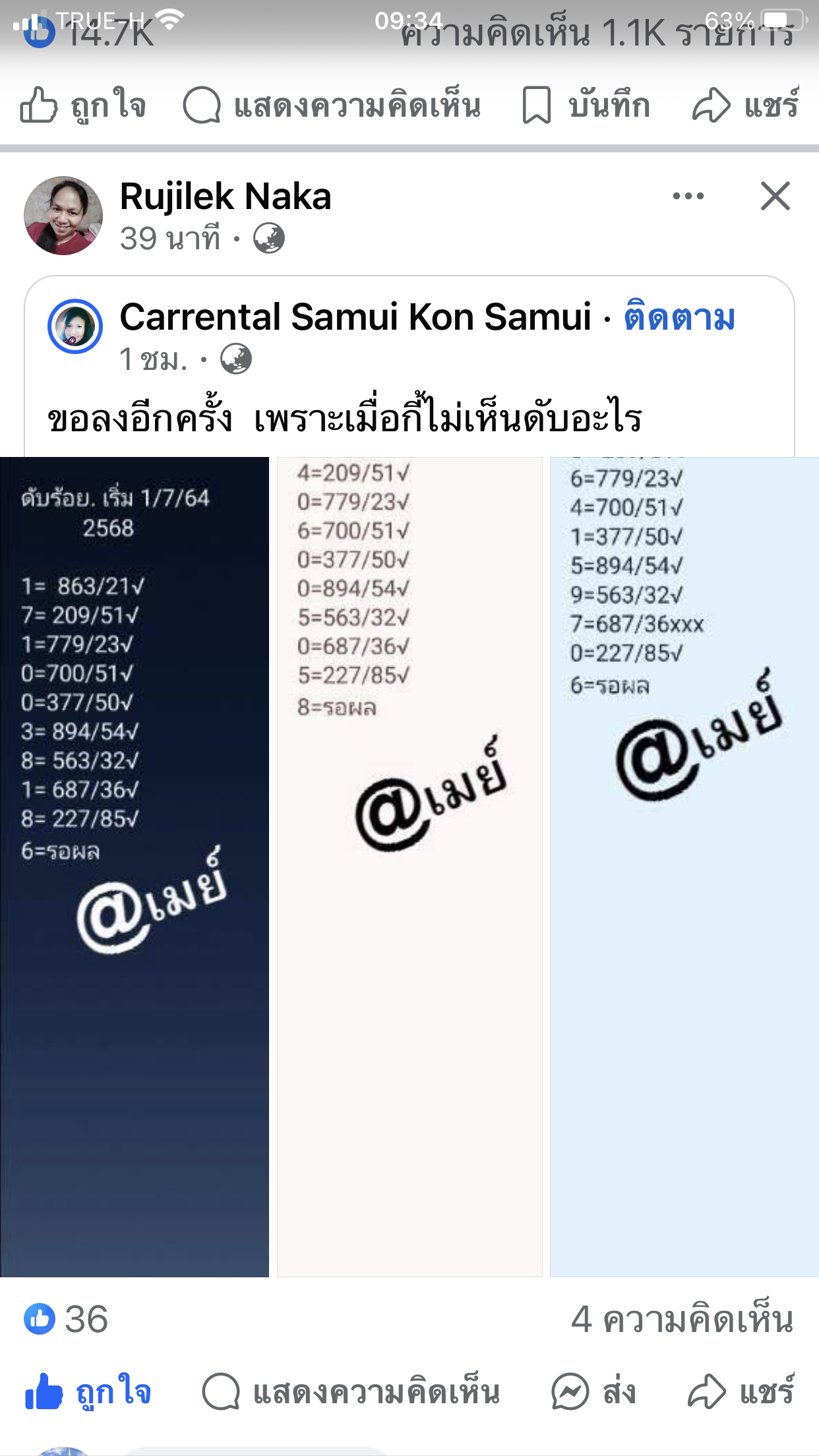This screenshot has height=1456, width=819.
Task: Send the post via Messenger ส่ง
Action: tap(593, 1391)
